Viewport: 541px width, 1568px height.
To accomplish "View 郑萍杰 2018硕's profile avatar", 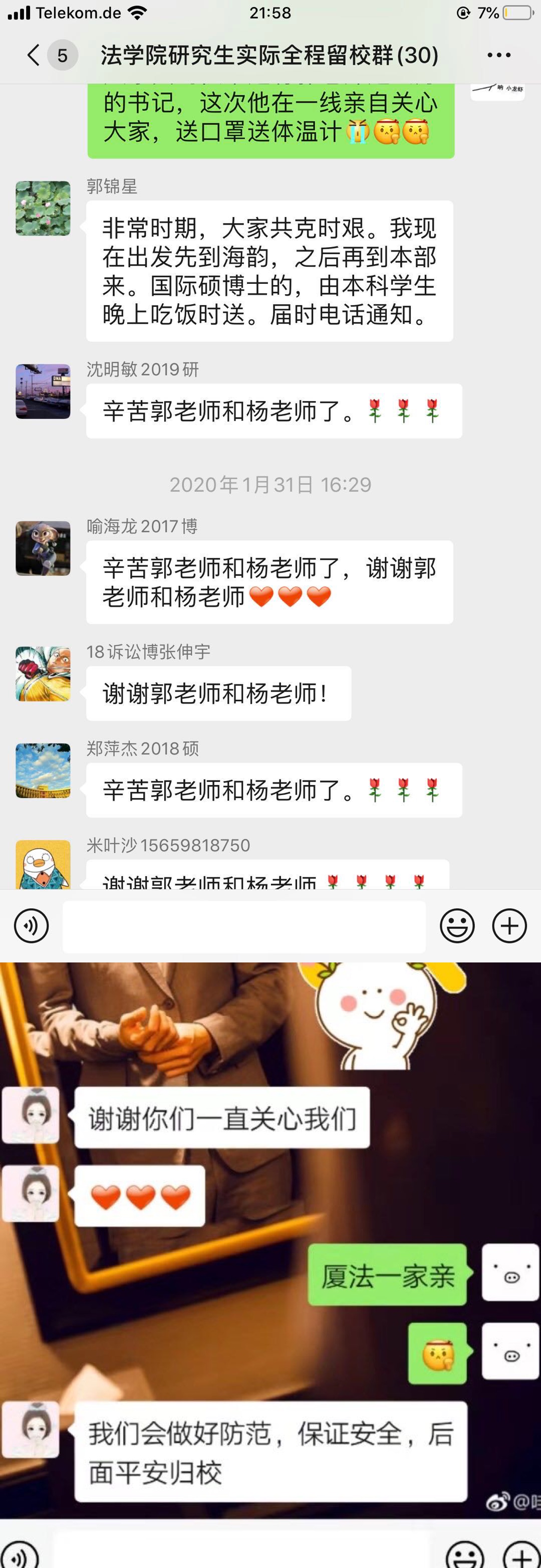I will (43, 770).
